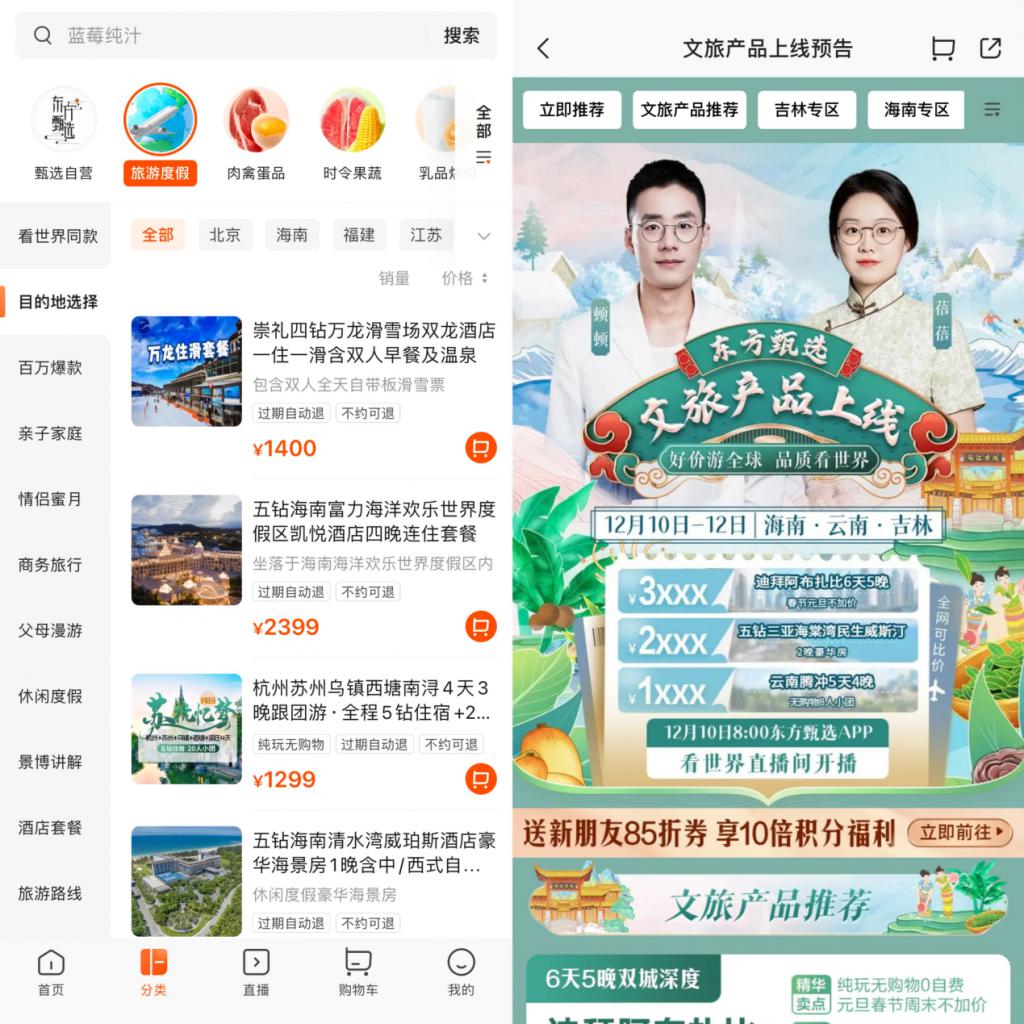Expand the destination chips dropdown
This screenshot has height=1024, width=1024.
tap(484, 236)
